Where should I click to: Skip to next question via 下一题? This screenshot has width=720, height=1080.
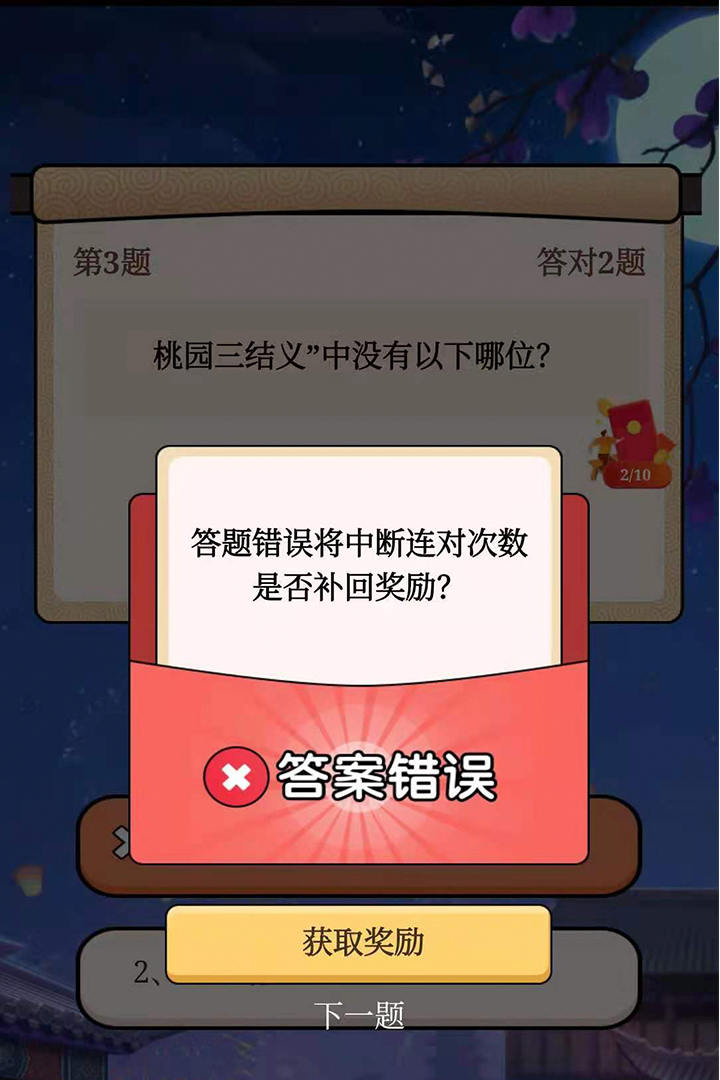point(358,1016)
